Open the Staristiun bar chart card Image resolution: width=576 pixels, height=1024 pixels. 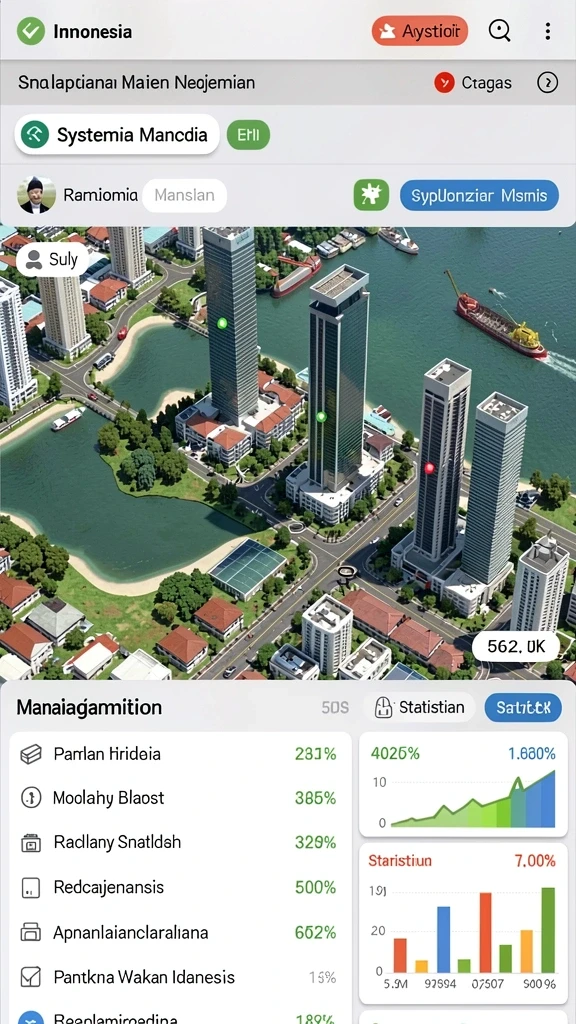pos(464,923)
